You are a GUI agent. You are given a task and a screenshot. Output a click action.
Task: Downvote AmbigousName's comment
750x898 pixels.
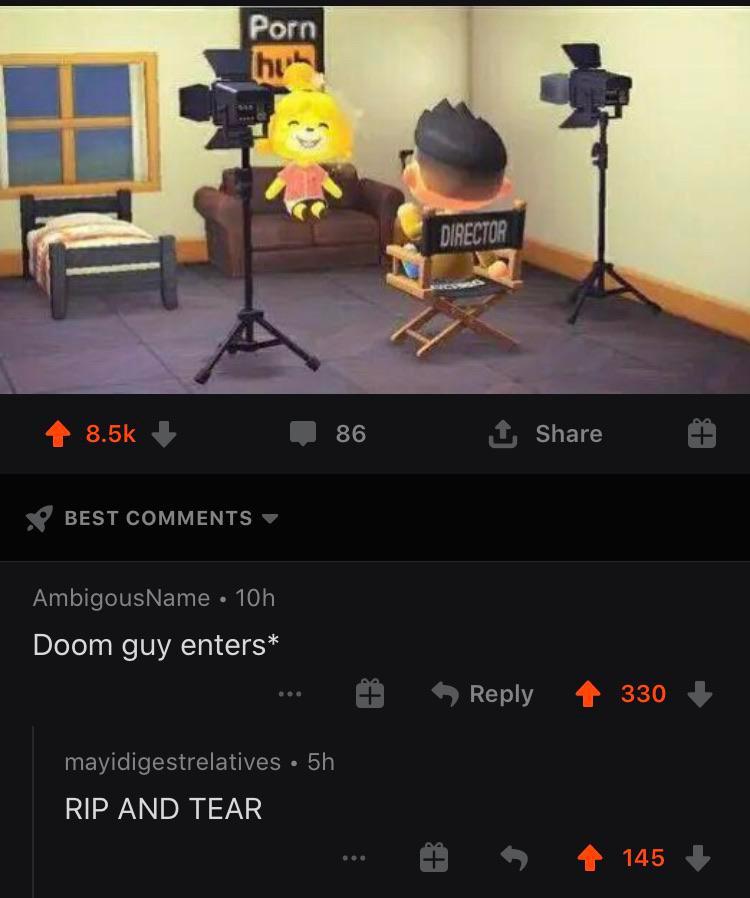pyautogui.click(x=701, y=694)
